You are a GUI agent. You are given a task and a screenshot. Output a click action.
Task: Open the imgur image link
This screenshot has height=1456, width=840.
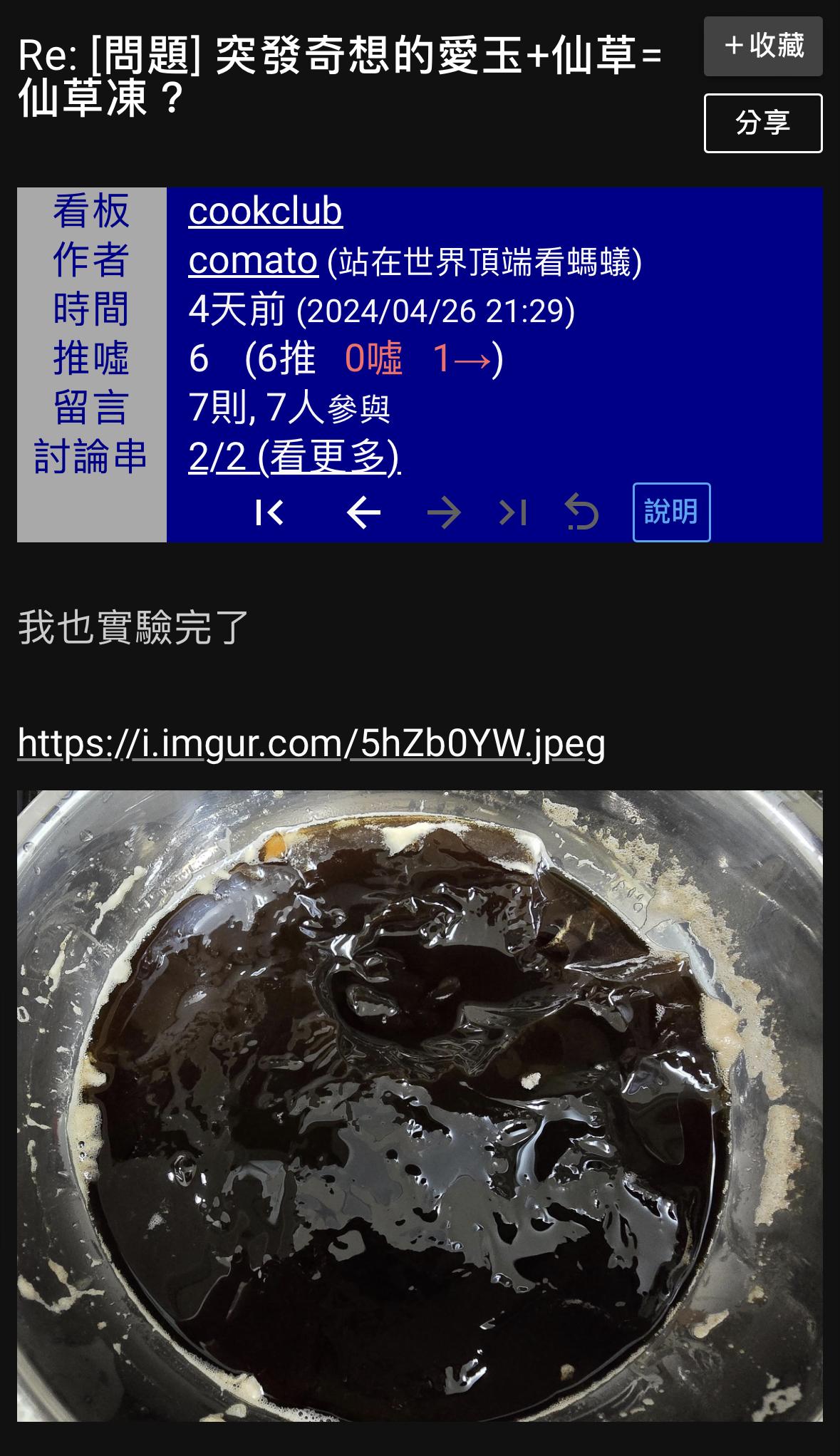pyautogui.click(x=311, y=743)
